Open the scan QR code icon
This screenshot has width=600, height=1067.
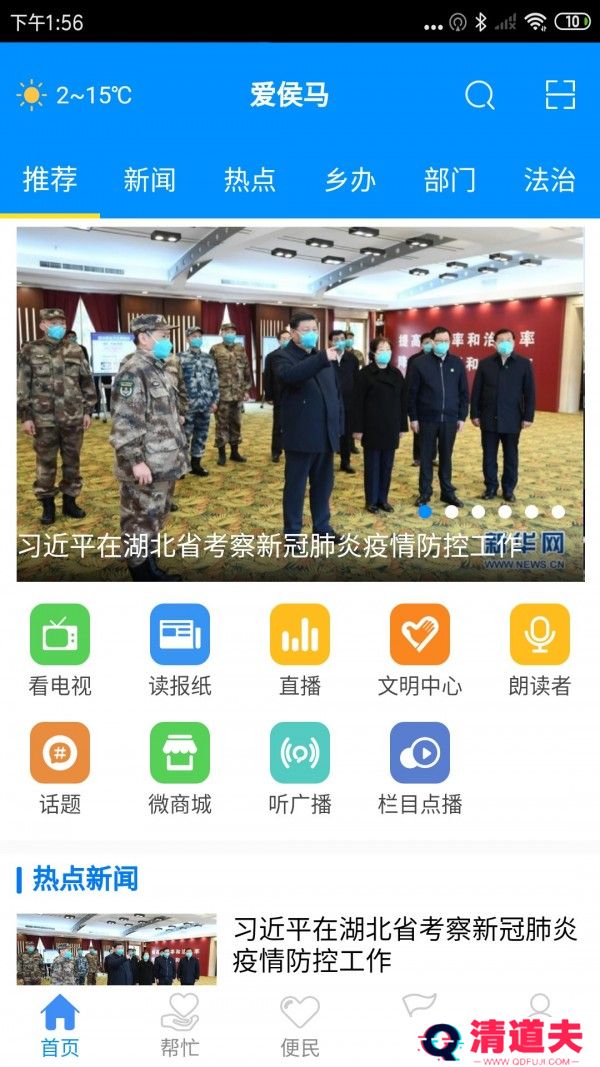pos(560,95)
